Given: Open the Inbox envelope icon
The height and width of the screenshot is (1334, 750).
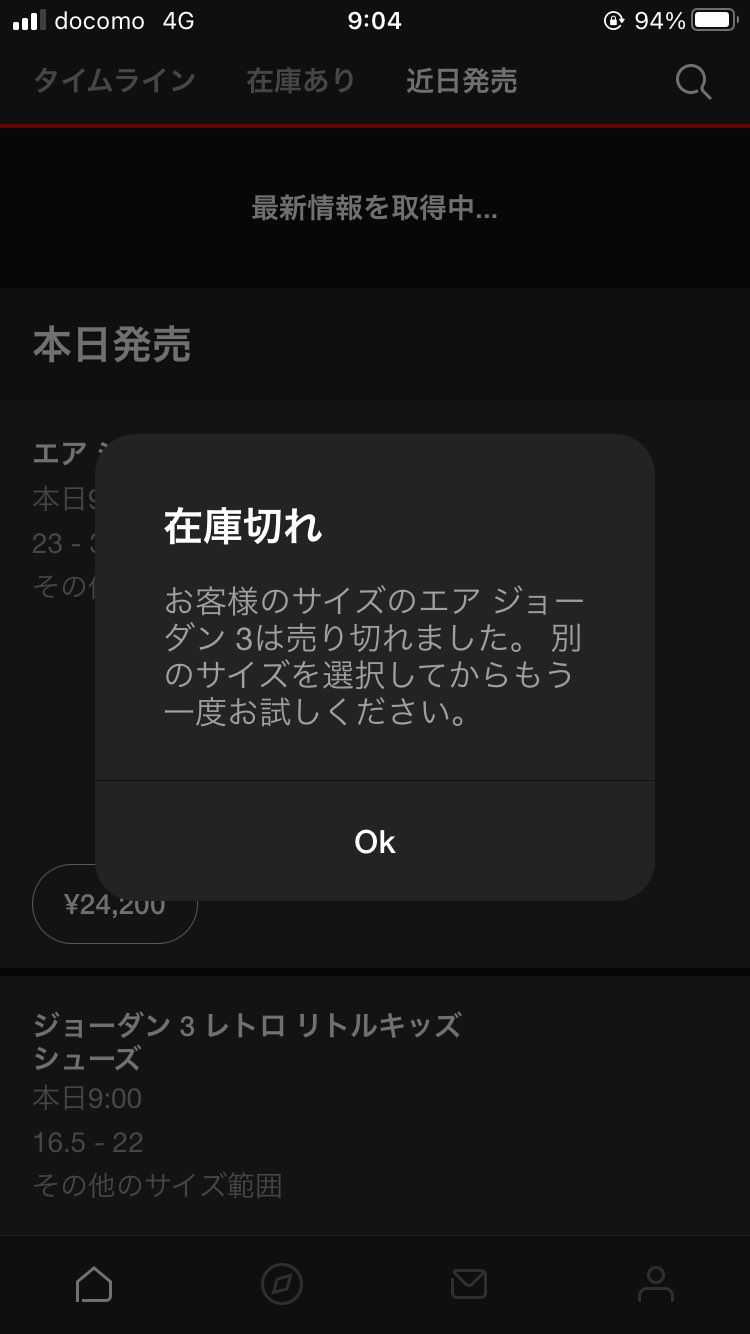Looking at the screenshot, I should click(468, 1286).
